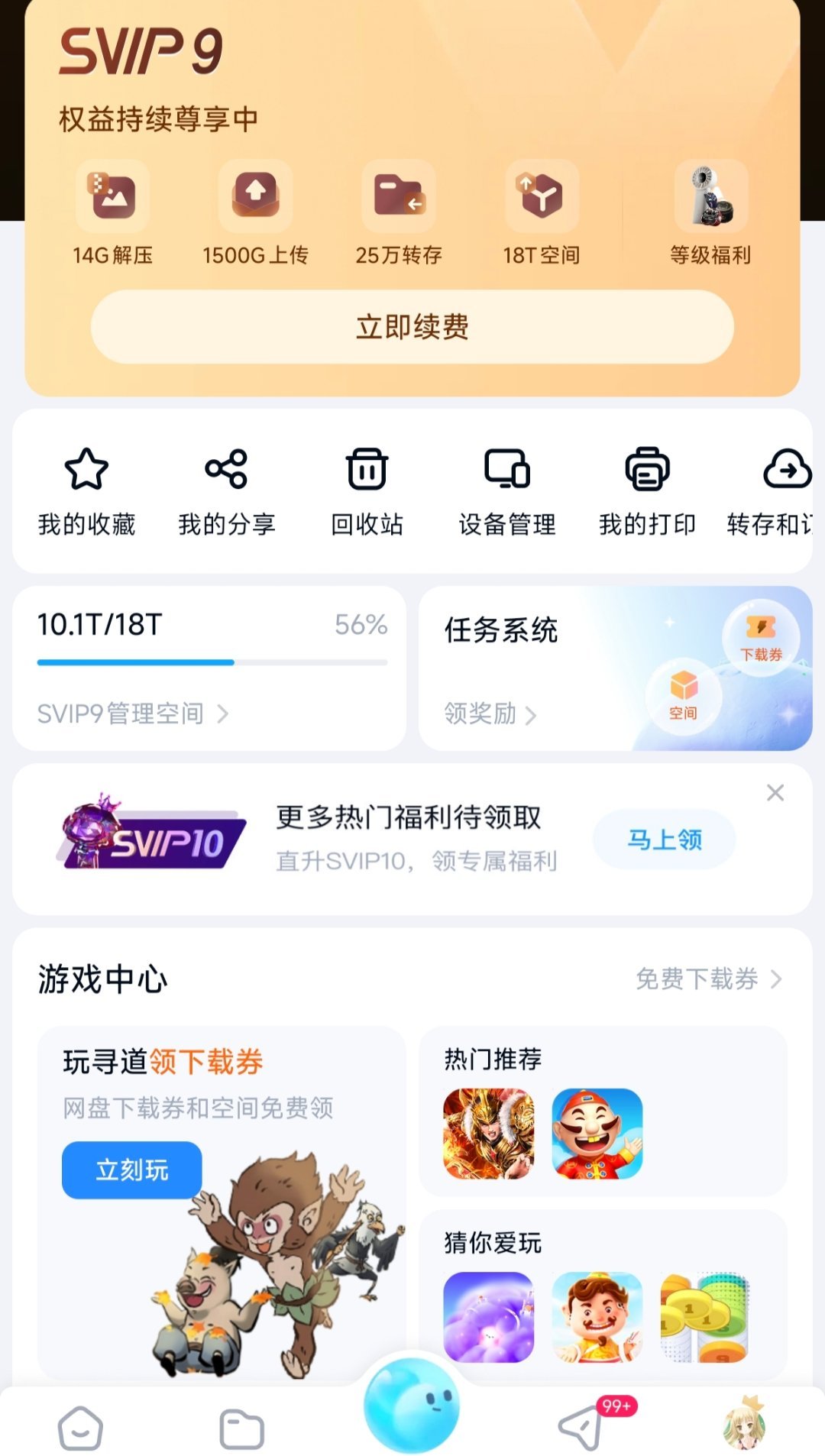The image size is (825, 1456).
Task: Expand 免费下载券 in 游戏中心
Action: pos(709,979)
